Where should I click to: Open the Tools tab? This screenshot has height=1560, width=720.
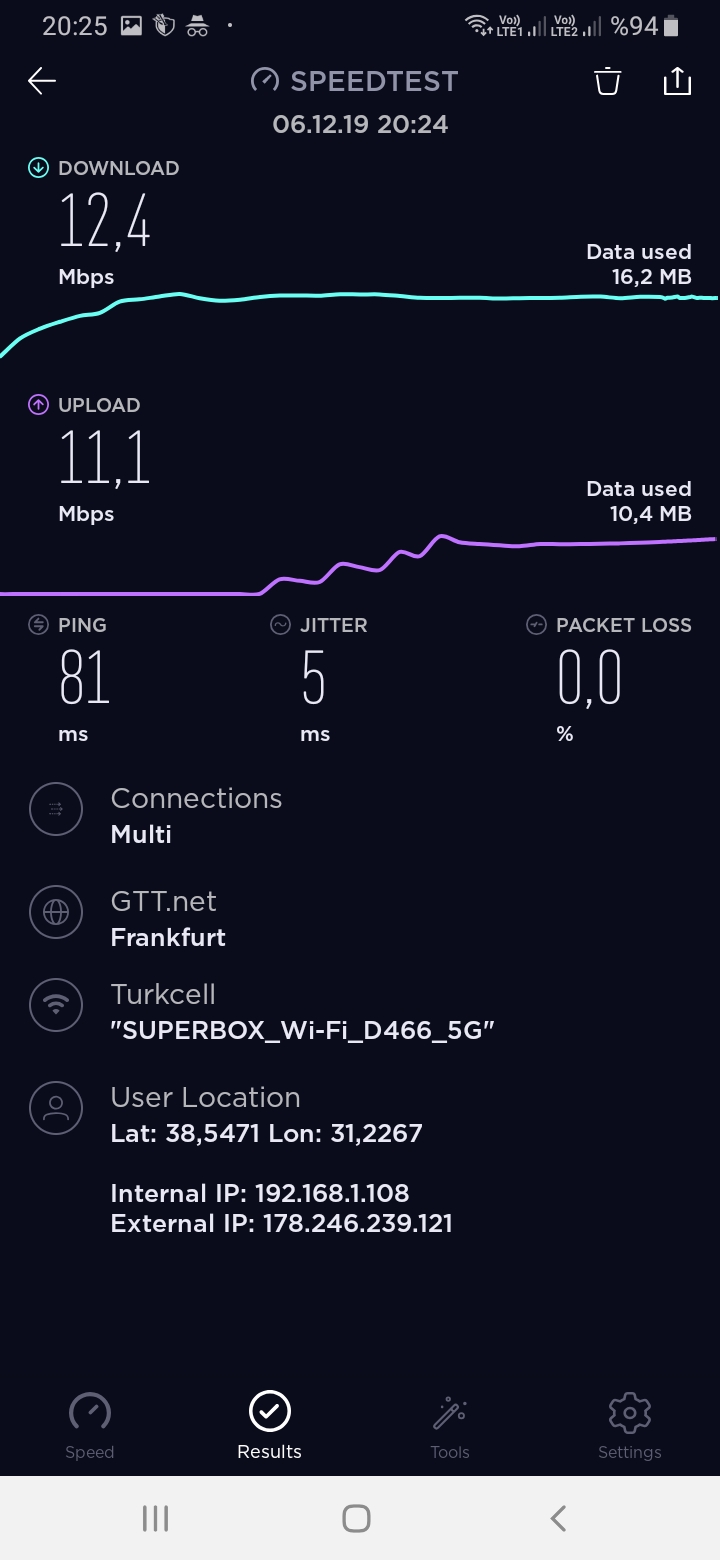point(450,1426)
